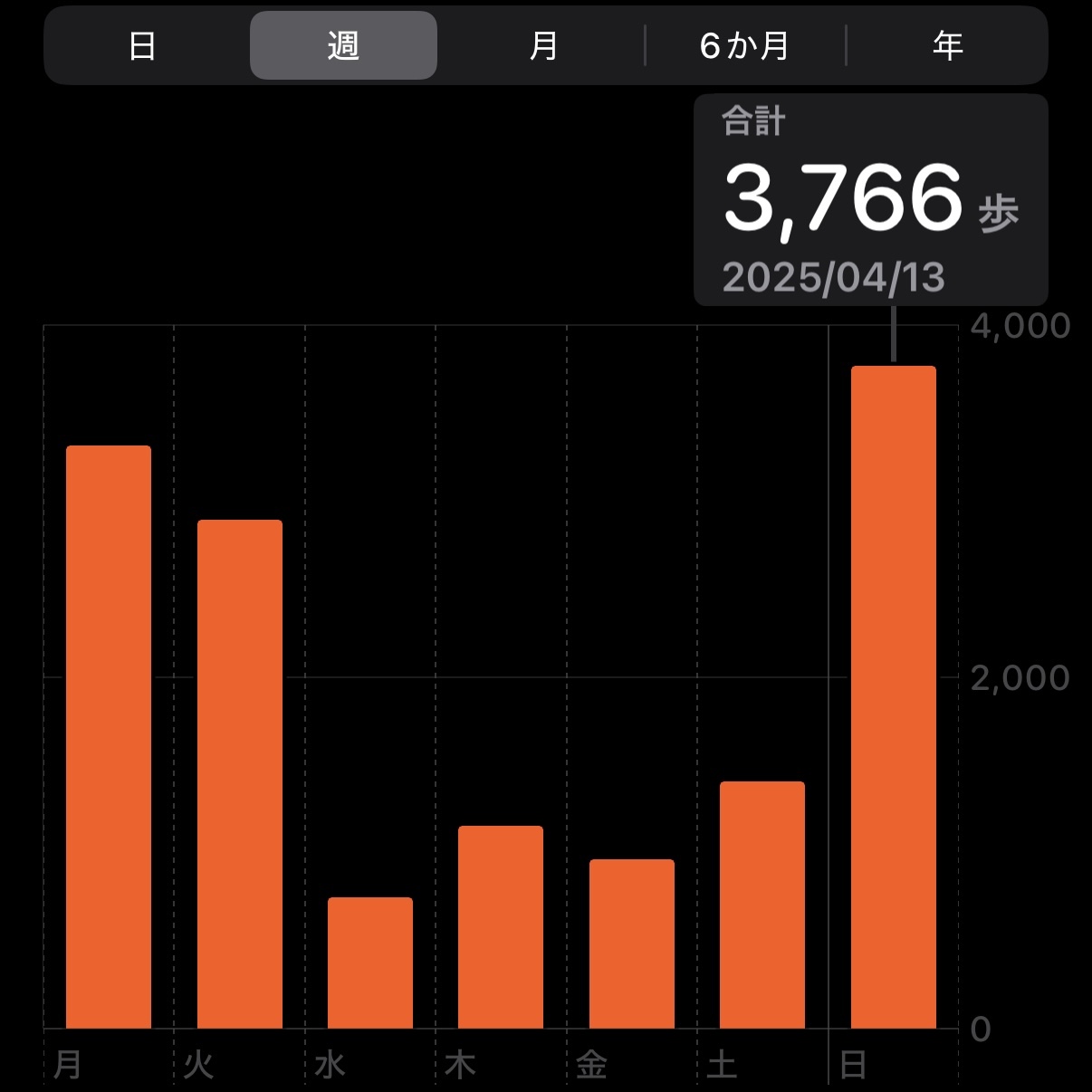Show the 6か月 step chart
The image size is (1092, 1092).
pos(744,45)
